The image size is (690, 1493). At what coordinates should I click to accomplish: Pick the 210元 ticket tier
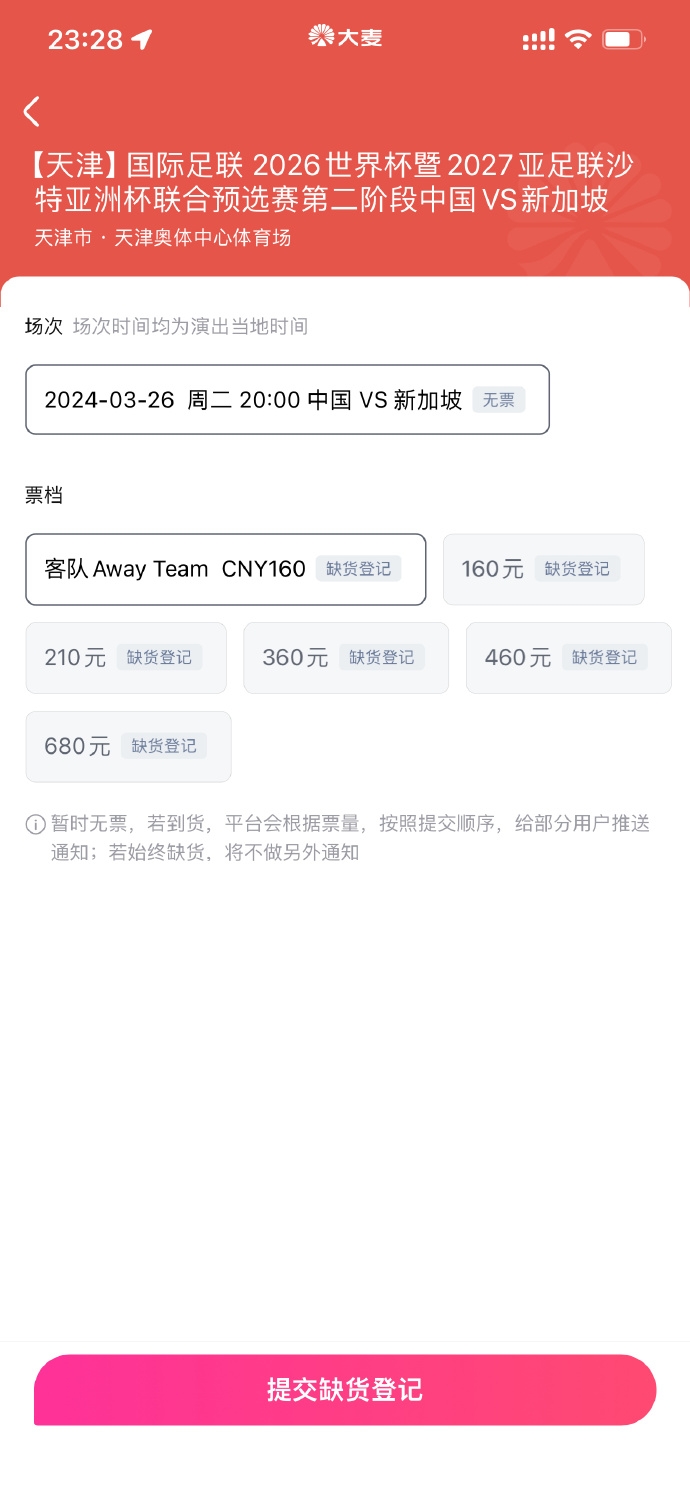tap(126, 657)
